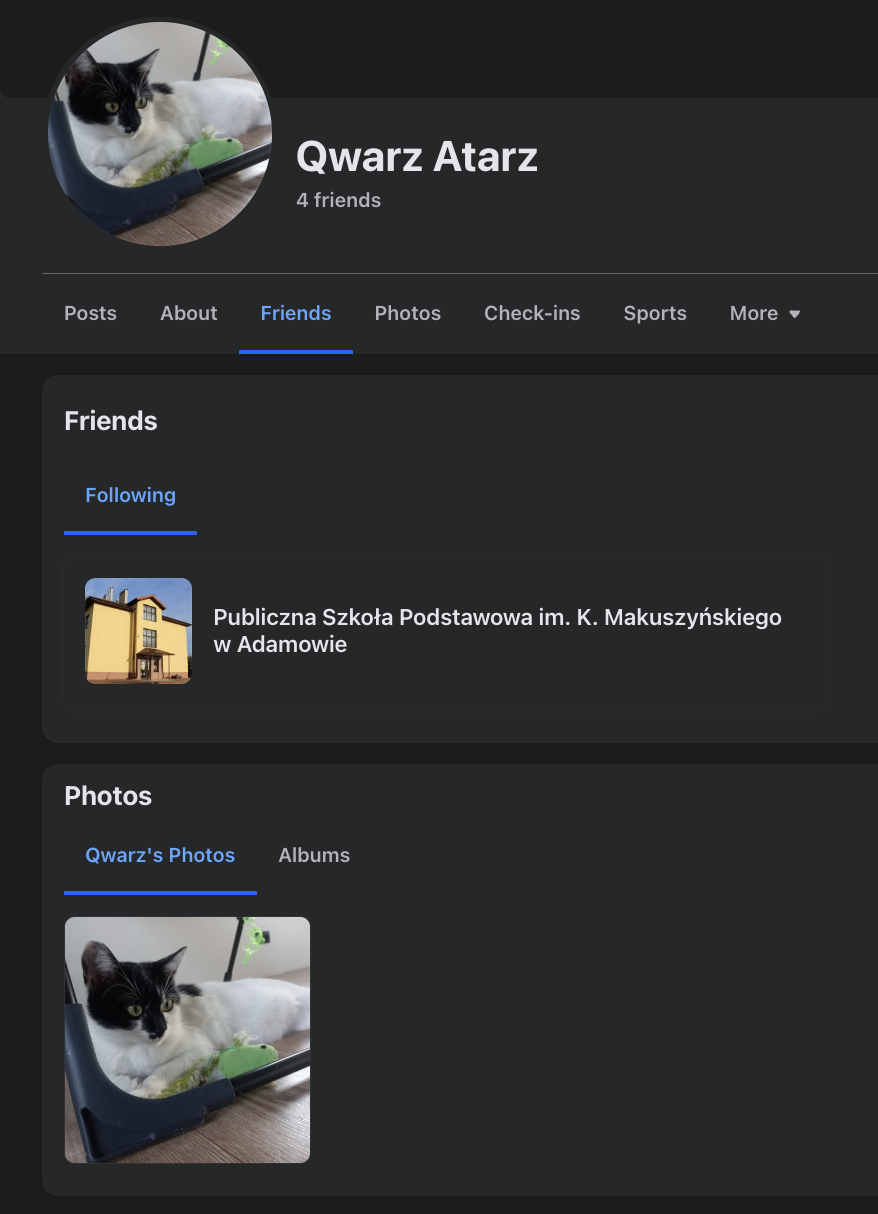Open the About tab
Screen dimensions: 878x1214
[x=188, y=313]
